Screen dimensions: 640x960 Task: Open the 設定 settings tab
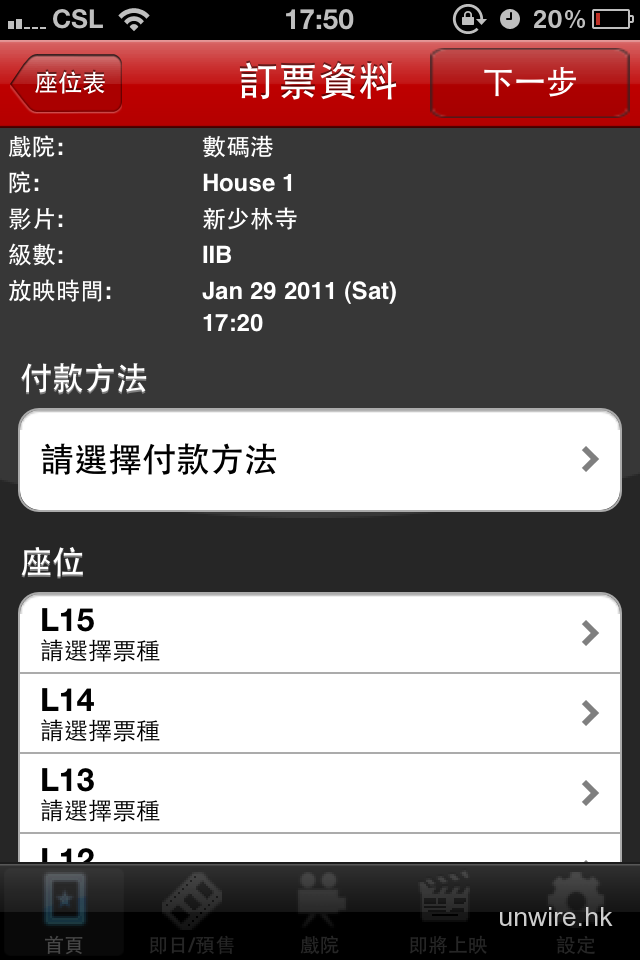coord(576,912)
